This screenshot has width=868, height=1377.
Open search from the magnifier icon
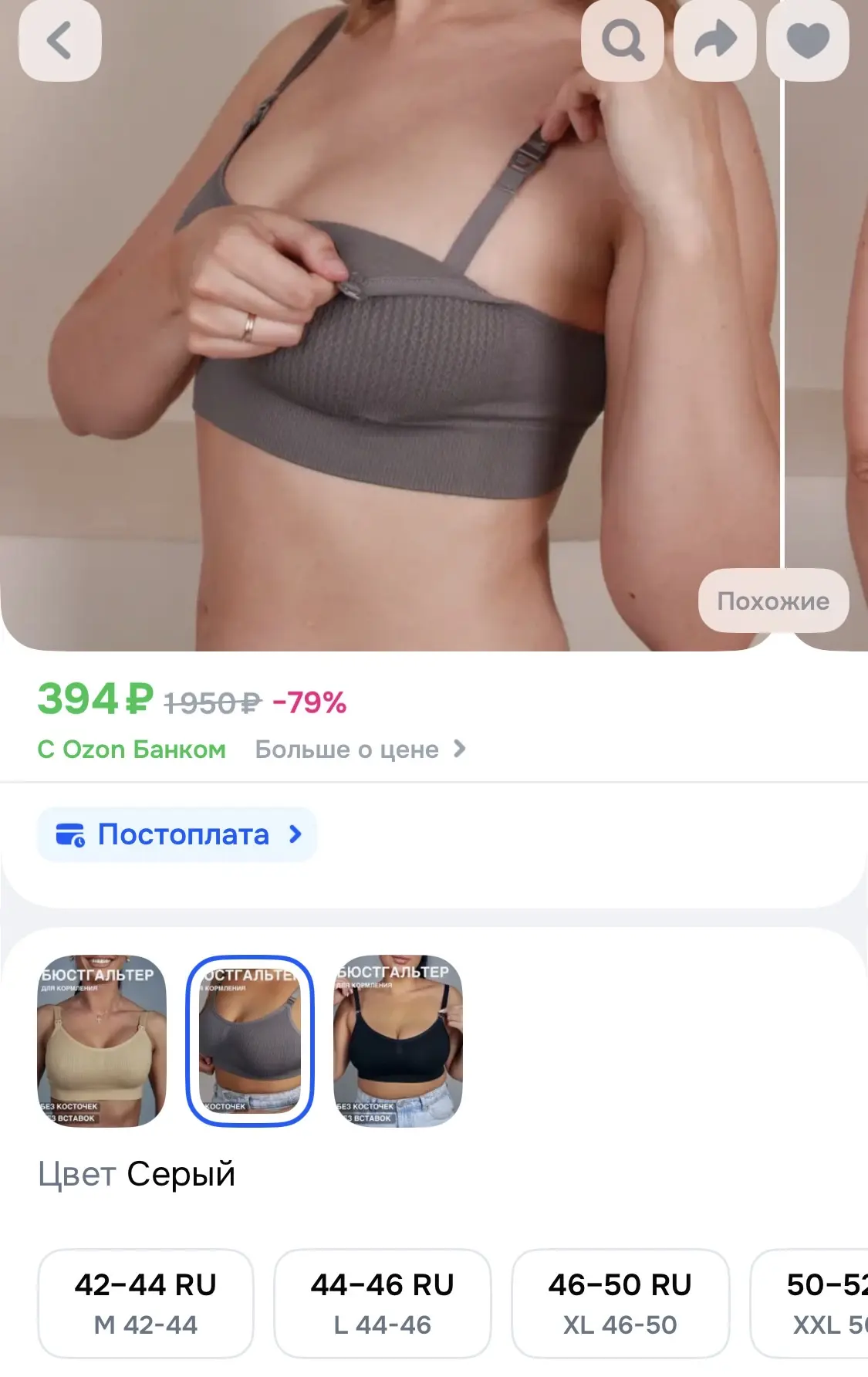(623, 40)
